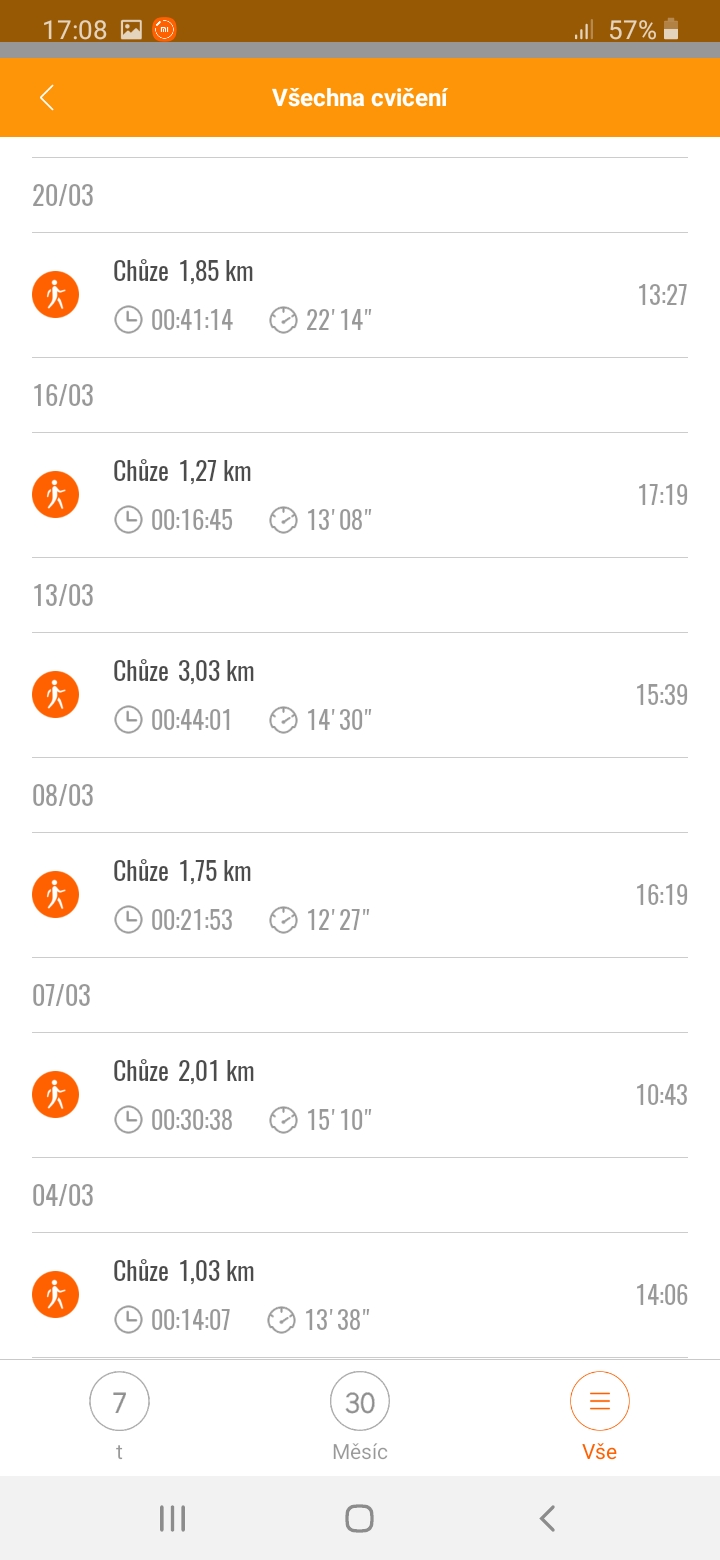
Task: Open recent apps from the navigation bar
Action: pos(173,1518)
